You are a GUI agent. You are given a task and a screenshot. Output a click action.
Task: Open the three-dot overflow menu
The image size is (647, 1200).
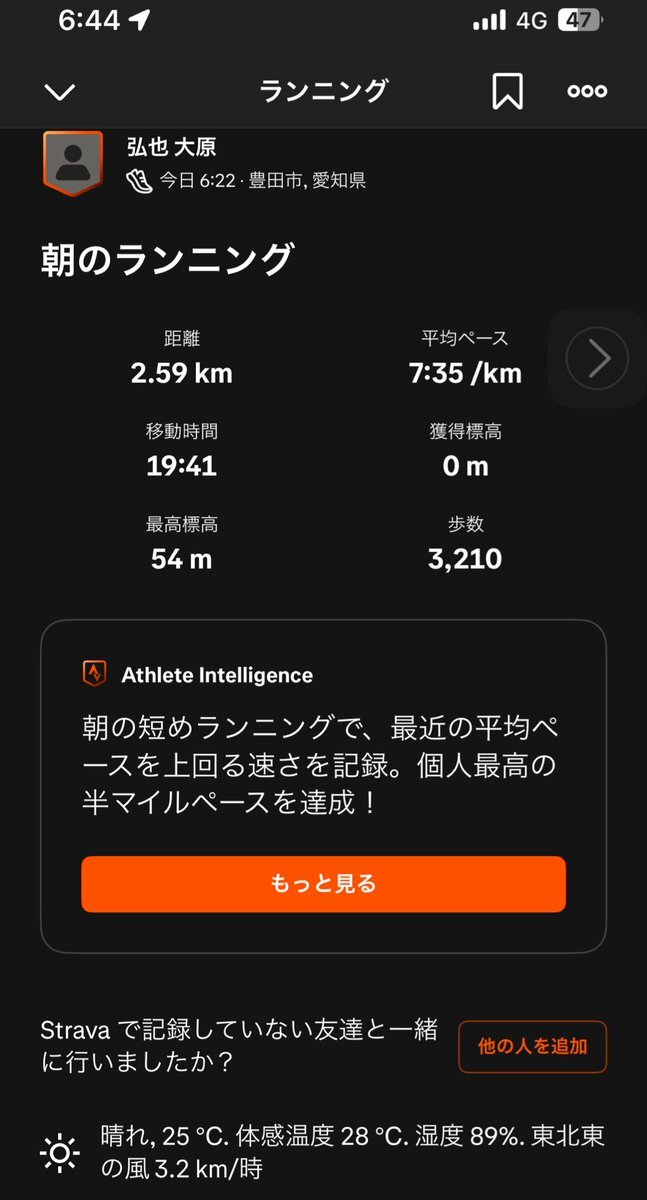coord(587,91)
